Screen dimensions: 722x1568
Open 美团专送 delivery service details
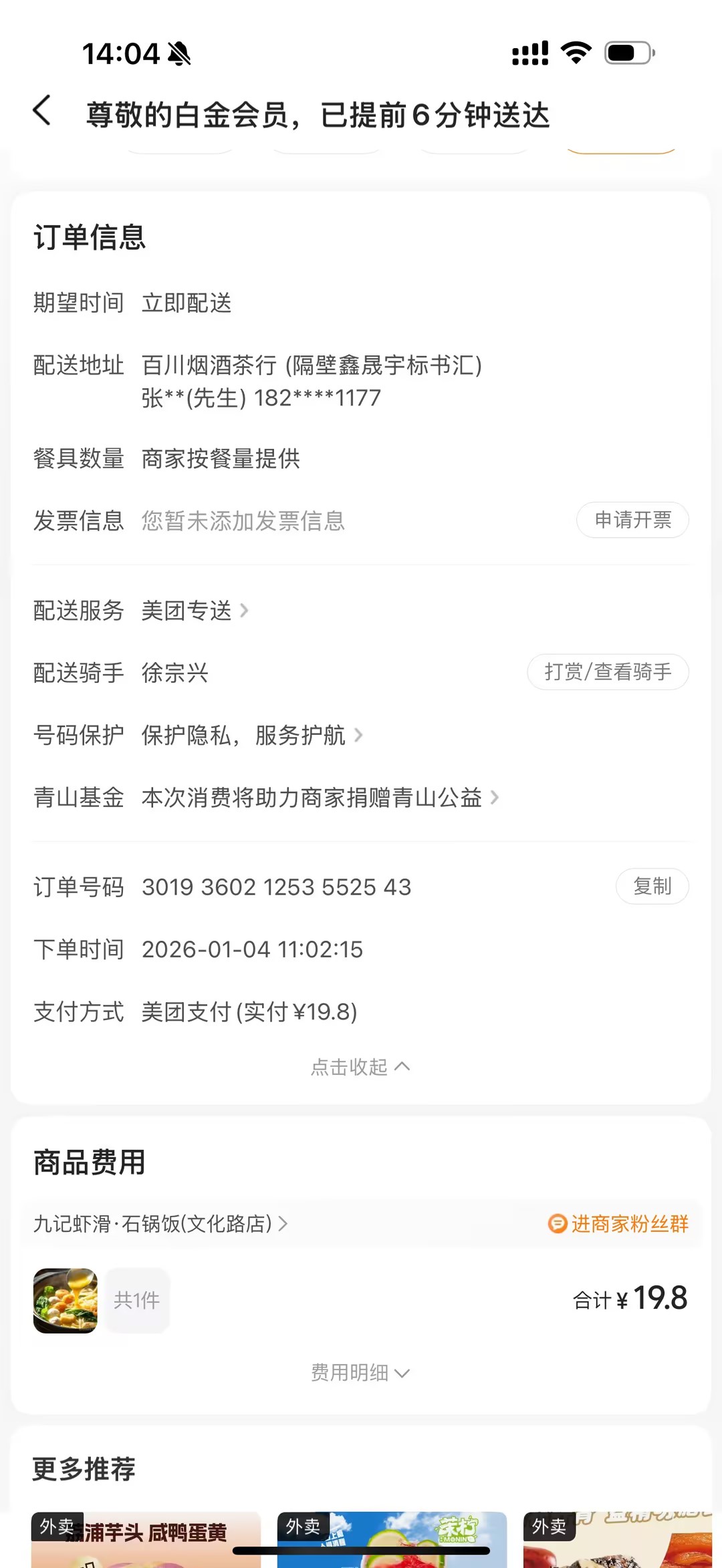pos(195,611)
